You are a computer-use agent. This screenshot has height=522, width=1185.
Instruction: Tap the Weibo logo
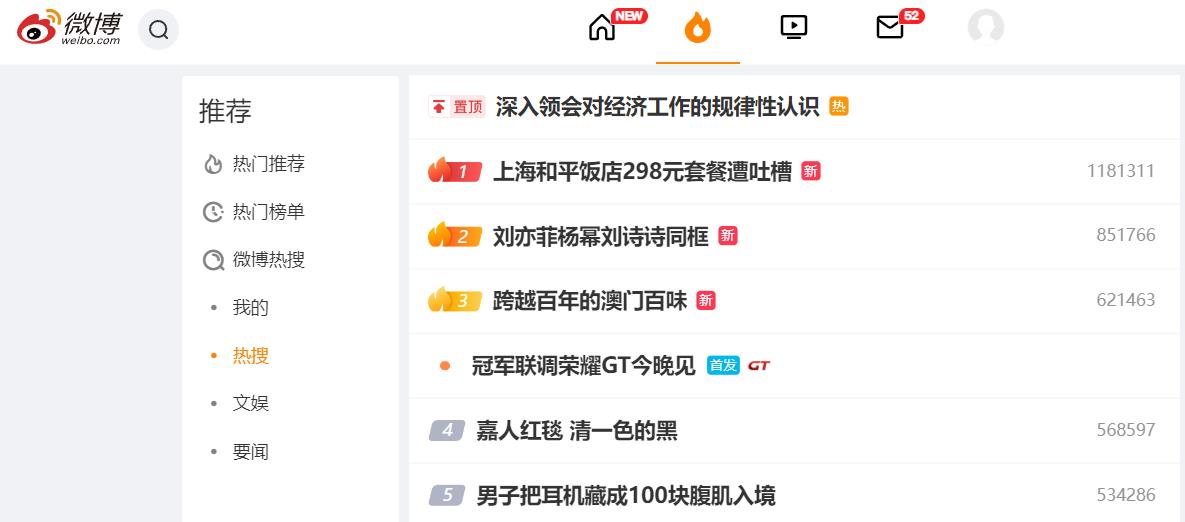(x=70, y=28)
